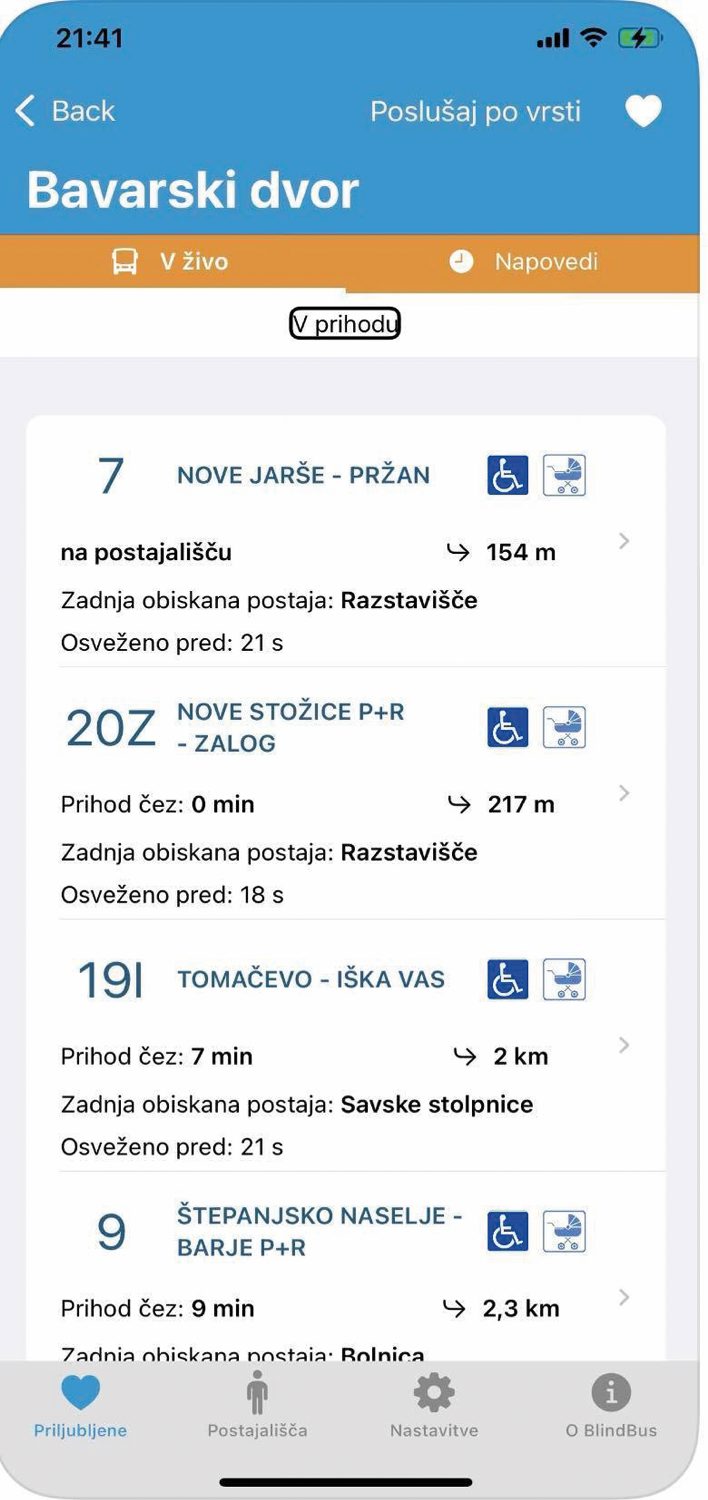
Task: Open bus 9 Štepanjsko naselje - Barje P+R
Action: pos(345,1266)
